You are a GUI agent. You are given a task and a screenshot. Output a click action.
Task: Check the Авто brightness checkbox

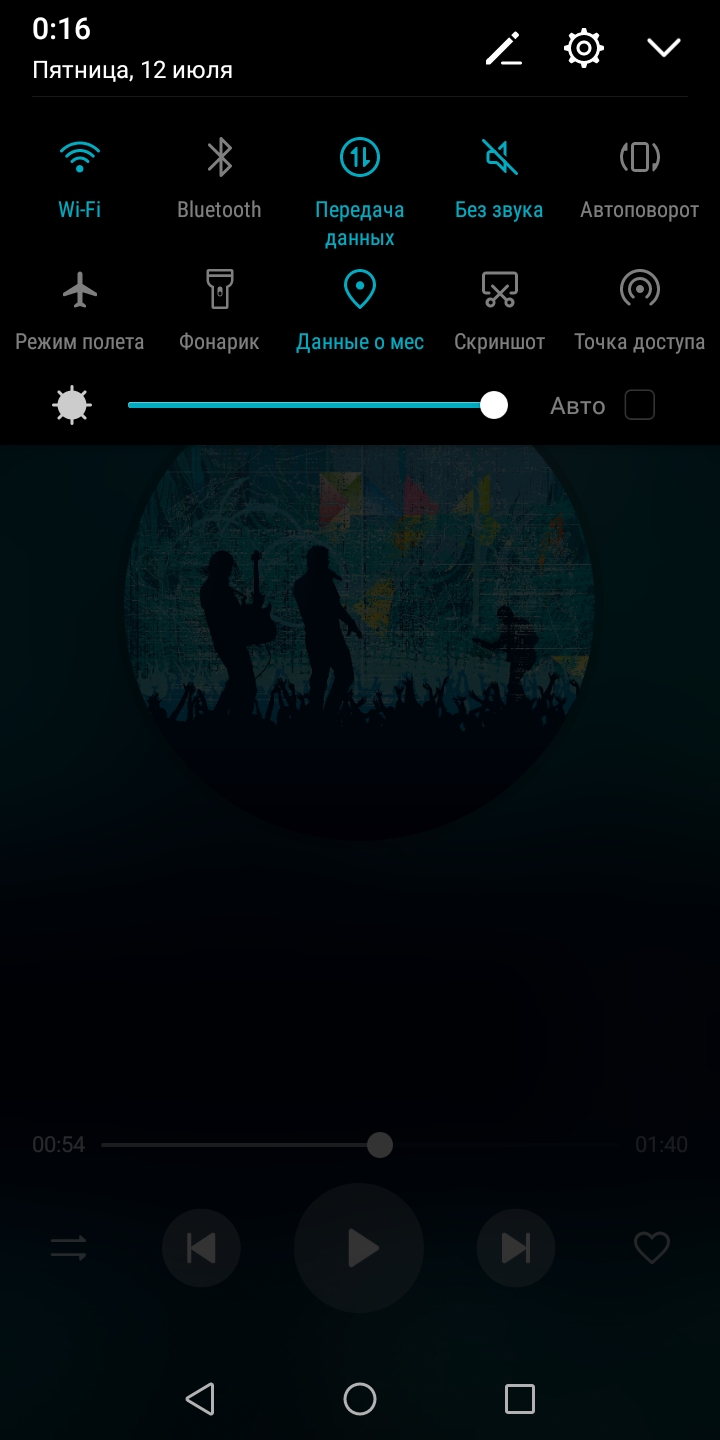pos(639,405)
